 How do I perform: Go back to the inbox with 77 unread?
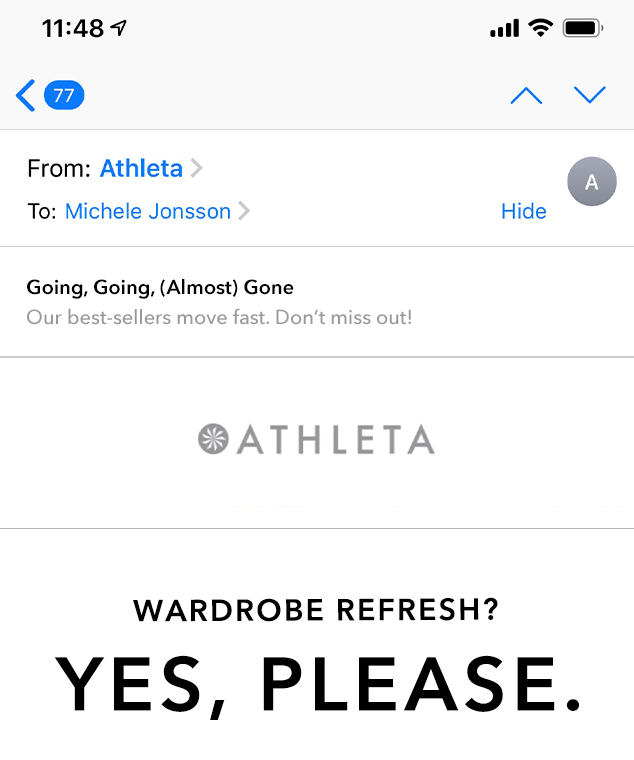point(50,96)
